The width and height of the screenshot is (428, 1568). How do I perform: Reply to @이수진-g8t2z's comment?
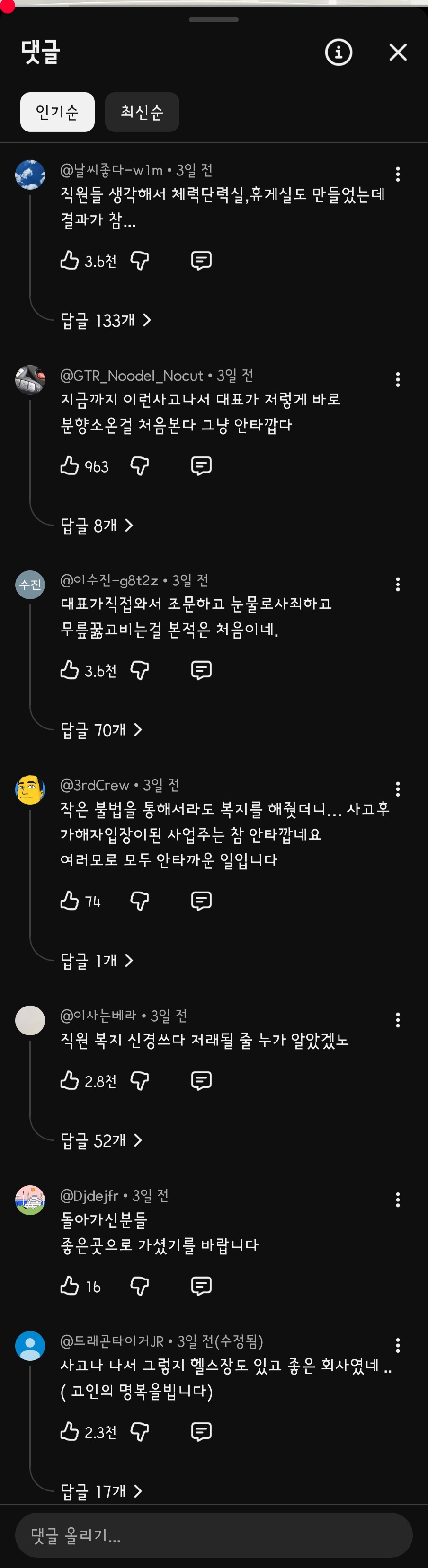coord(201,670)
